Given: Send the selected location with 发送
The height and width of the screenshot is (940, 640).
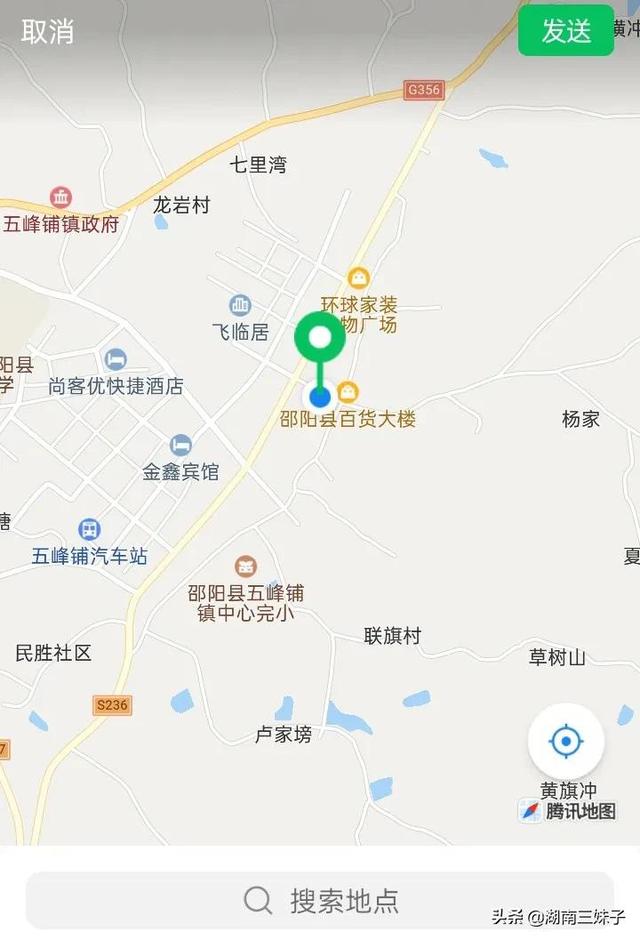Looking at the screenshot, I should [566, 31].
